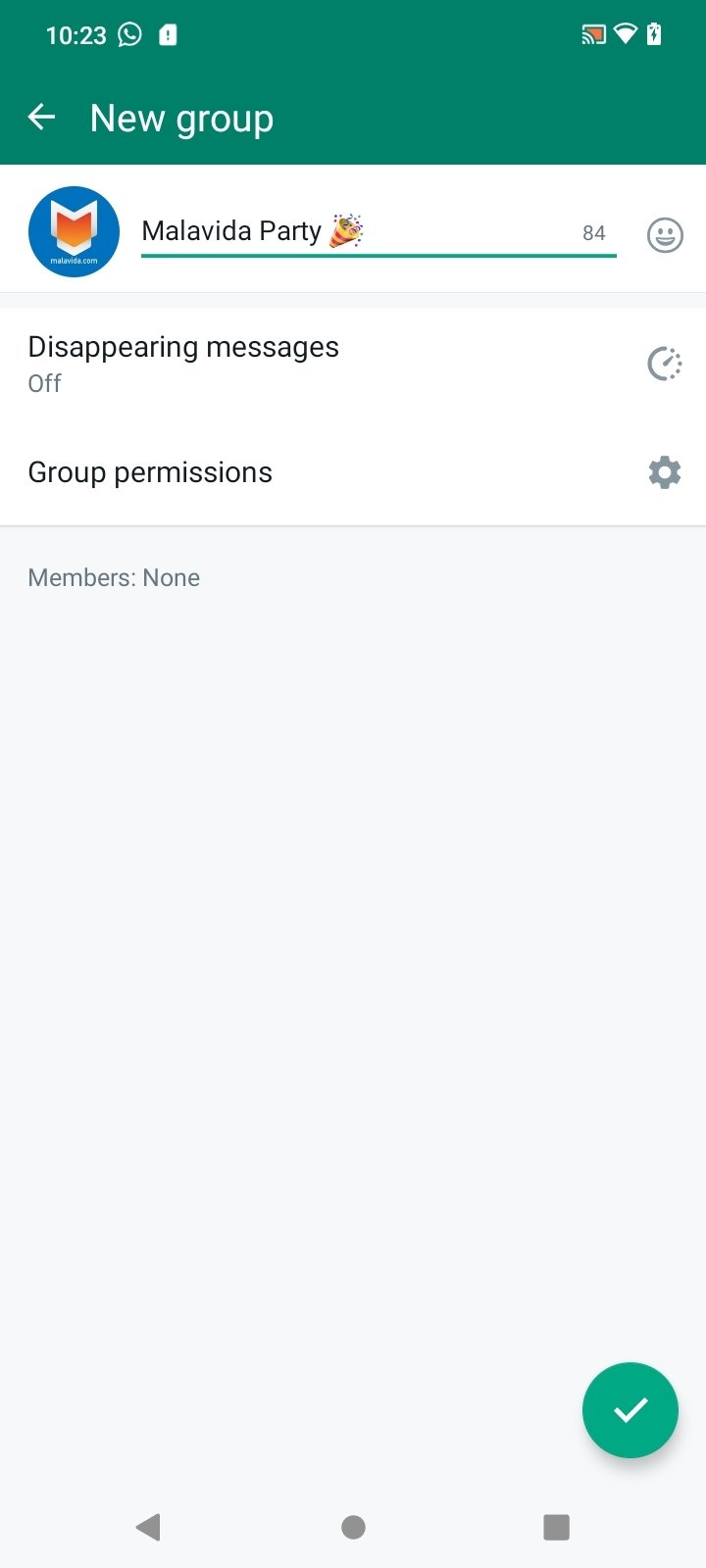Image resolution: width=706 pixels, height=1568 pixels.
Task: Open Disappearing messages settings
Action: click(x=353, y=365)
